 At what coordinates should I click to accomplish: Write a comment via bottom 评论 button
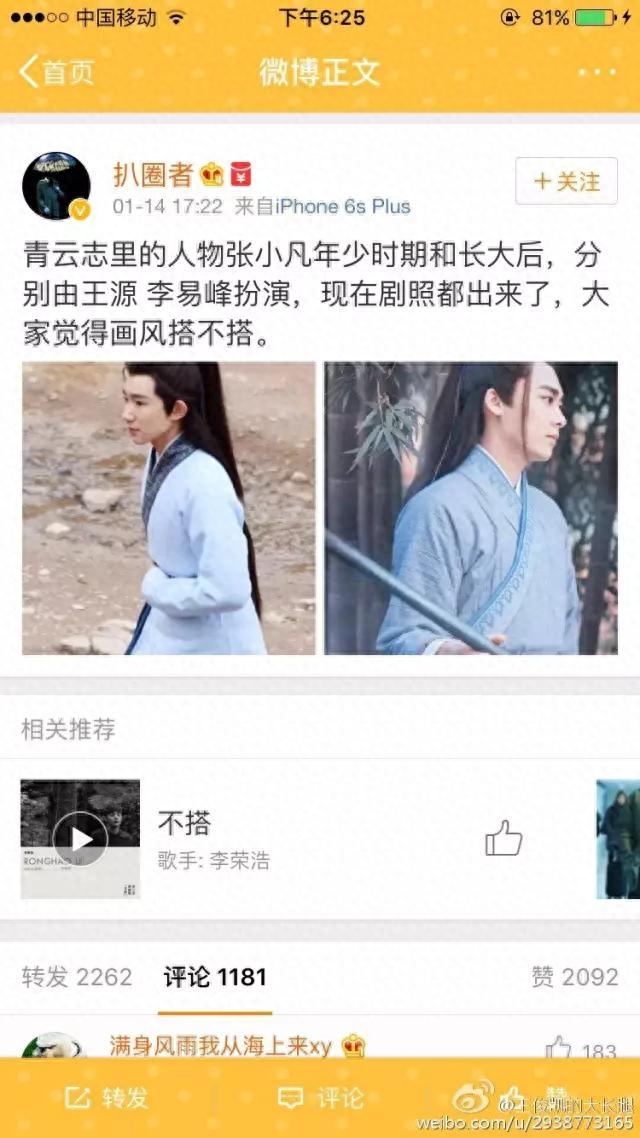tap(320, 1097)
